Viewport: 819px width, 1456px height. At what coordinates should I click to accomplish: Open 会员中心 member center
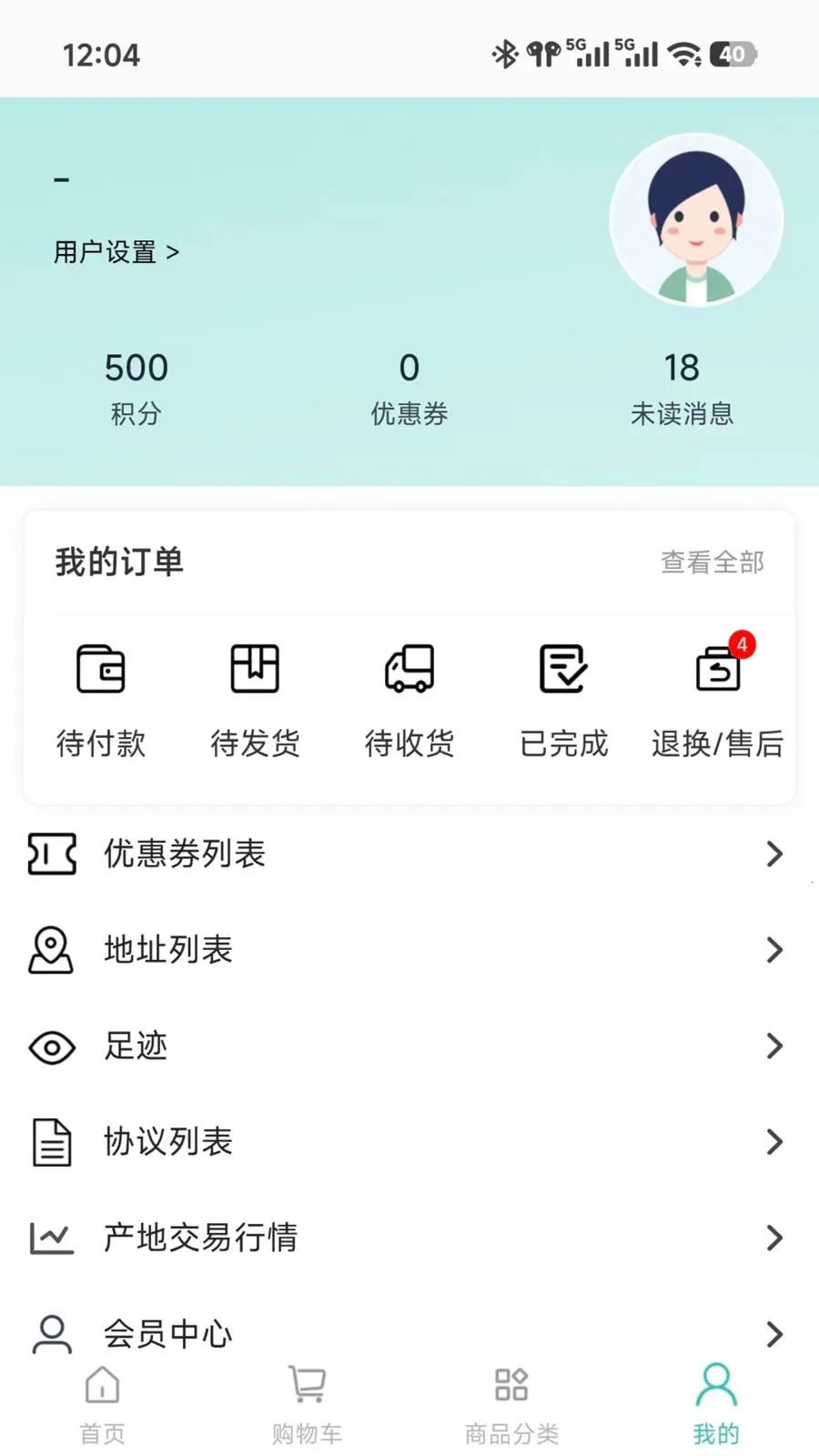tap(409, 1334)
